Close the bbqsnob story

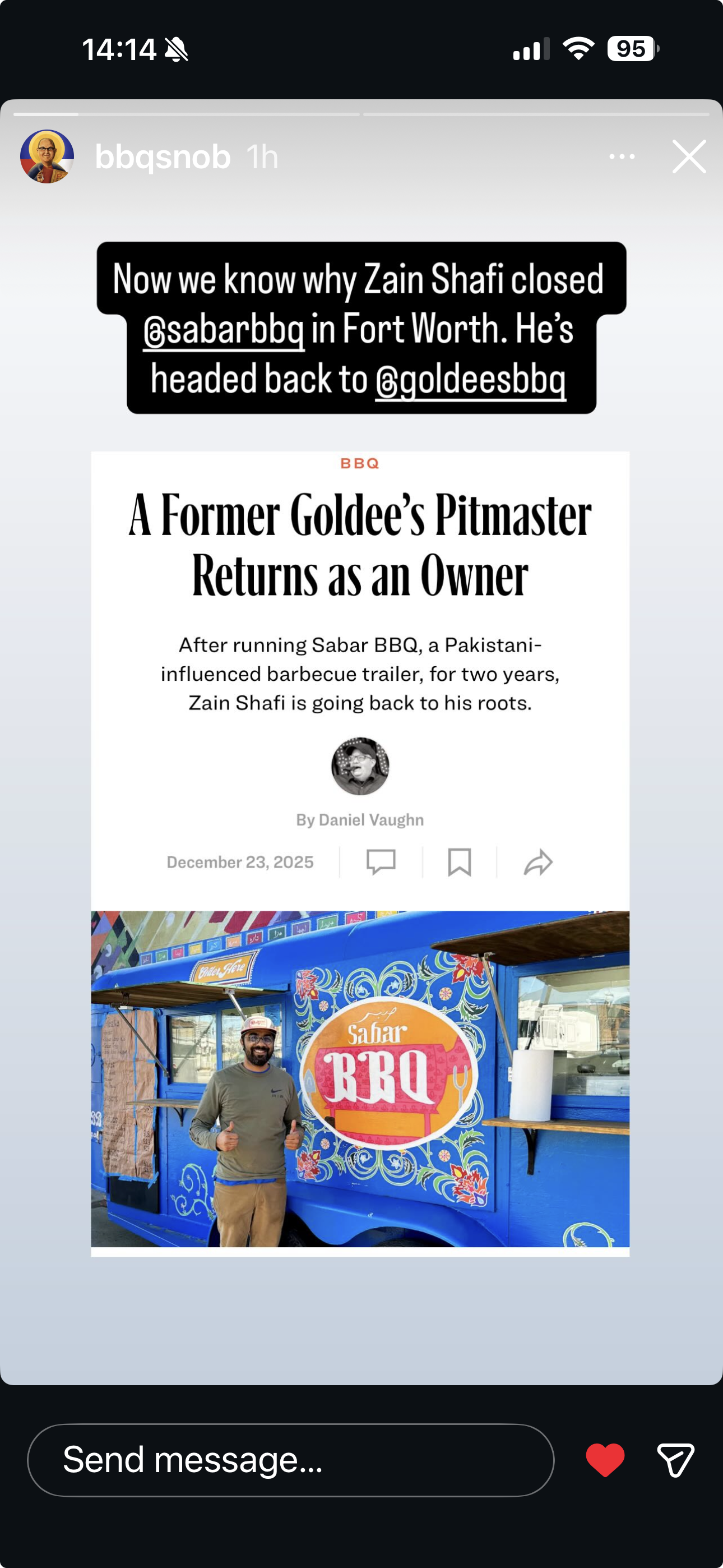click(689, 156)
